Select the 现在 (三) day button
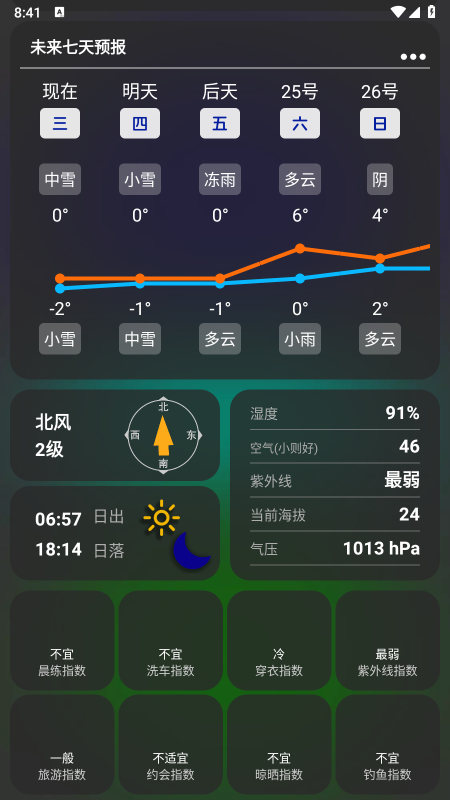Screen dimensions: 450x800 pyautogui.click(x=60, y=123)
